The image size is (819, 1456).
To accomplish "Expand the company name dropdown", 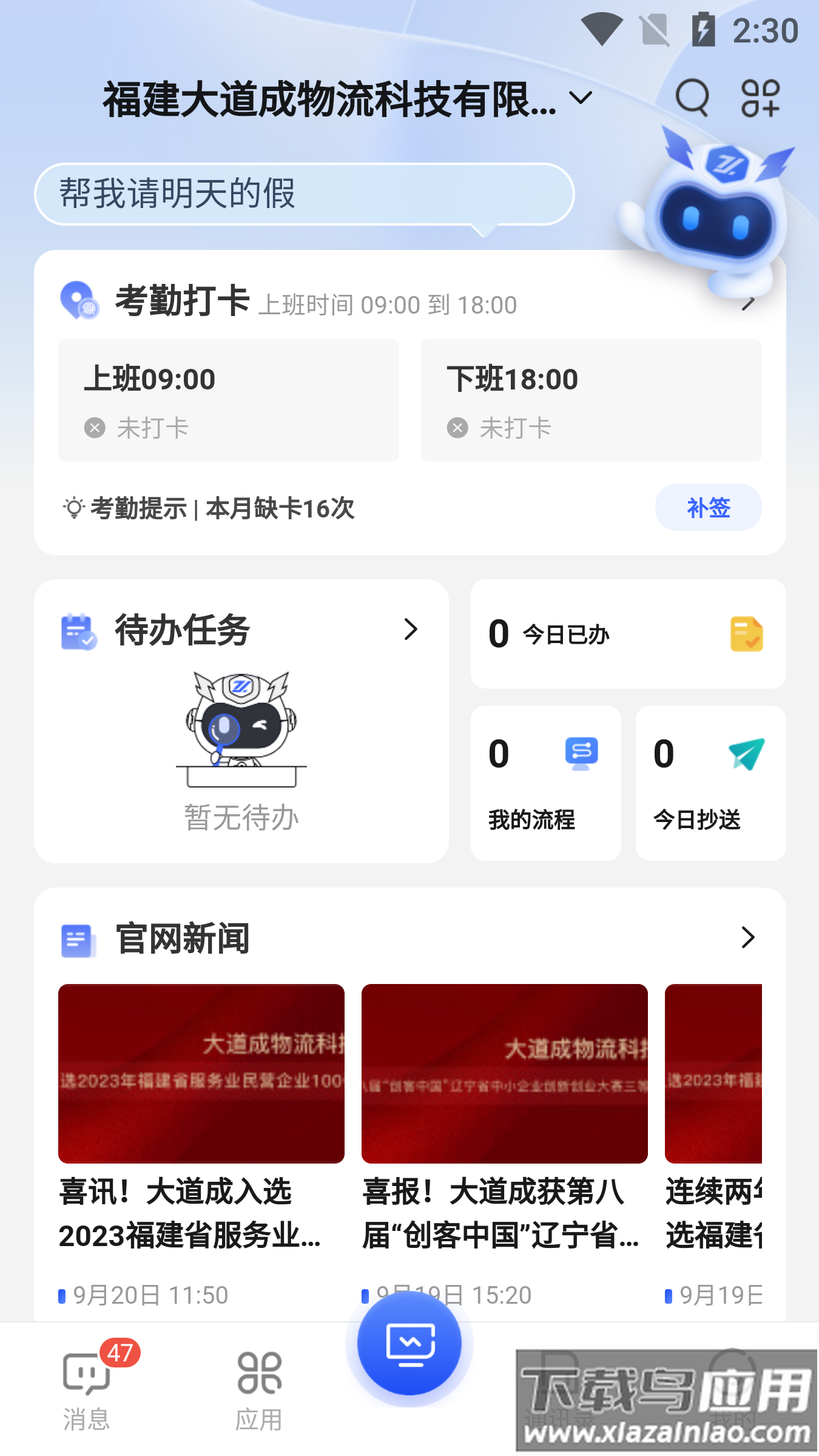I will 579,99.
